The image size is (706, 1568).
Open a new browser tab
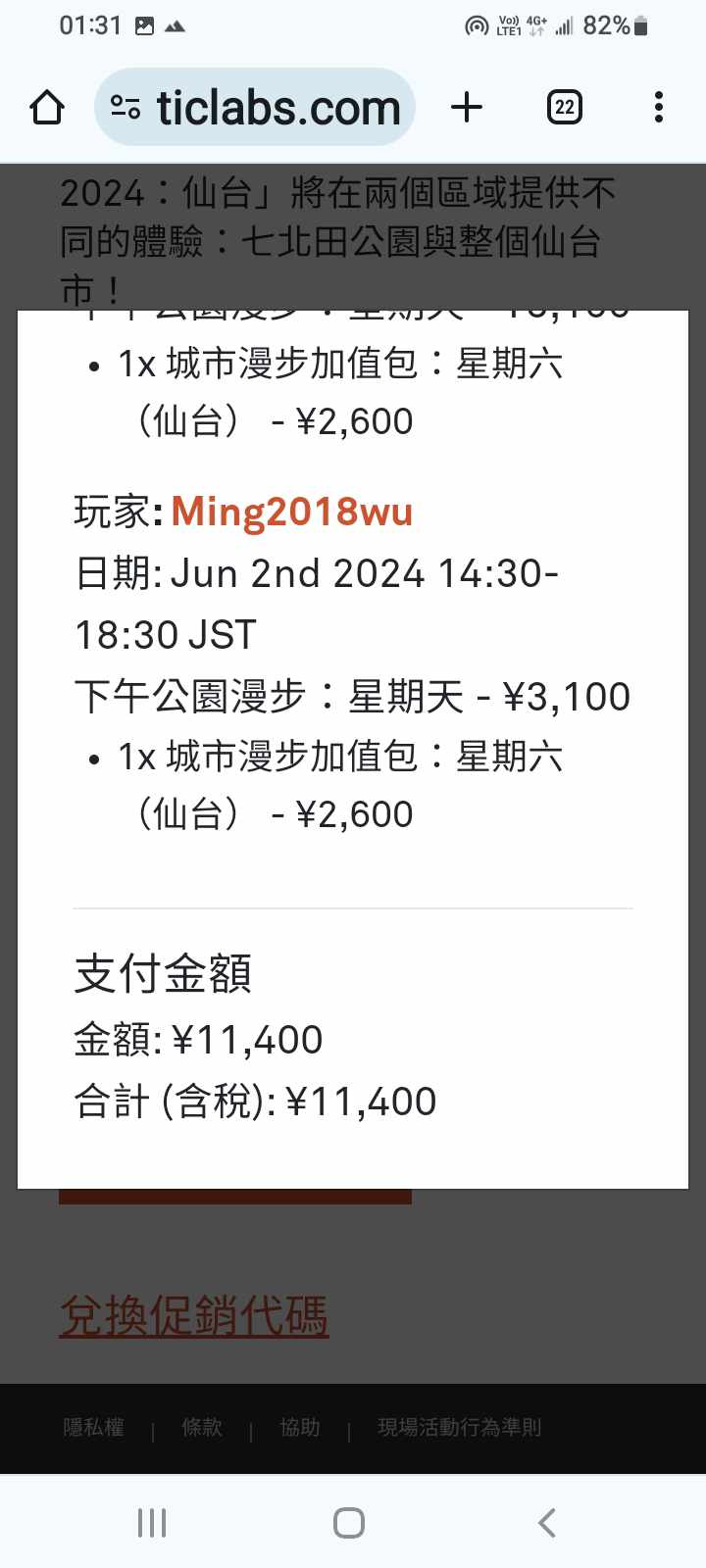click(x=467, y=108)
